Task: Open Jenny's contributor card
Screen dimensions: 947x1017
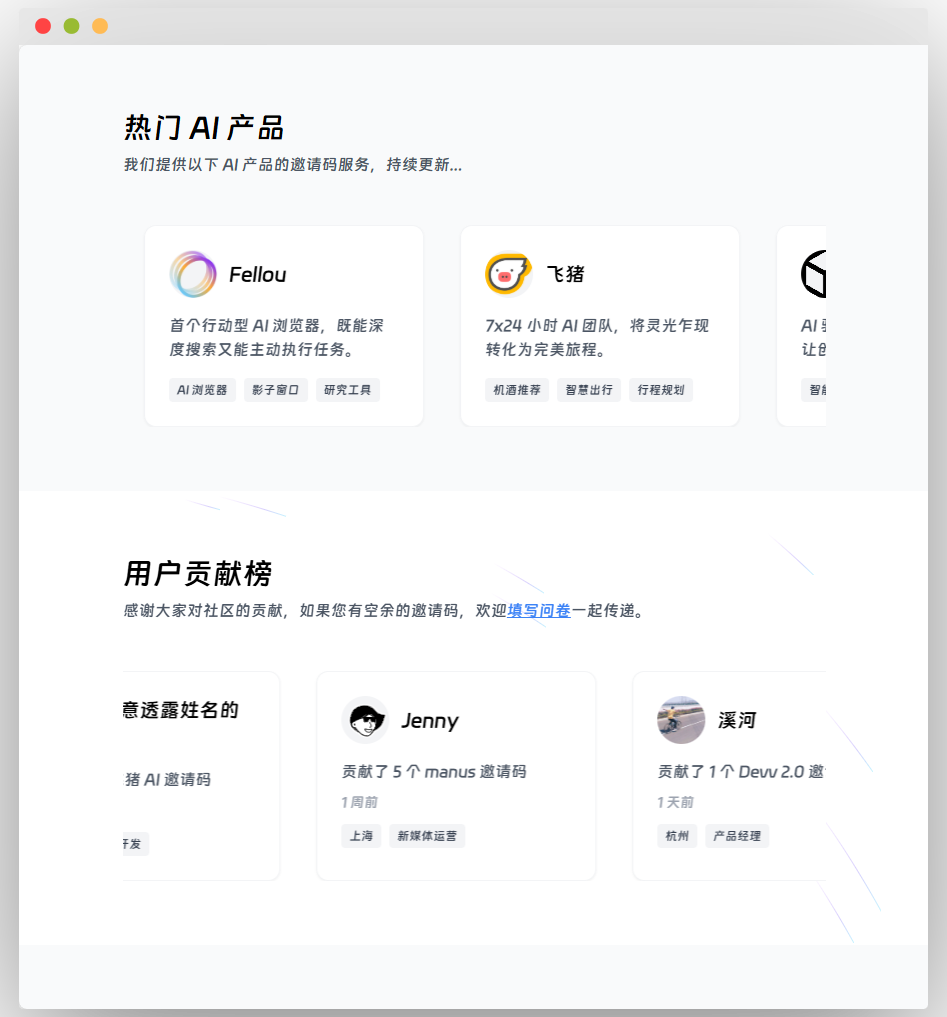Action: tap(455, 775)
